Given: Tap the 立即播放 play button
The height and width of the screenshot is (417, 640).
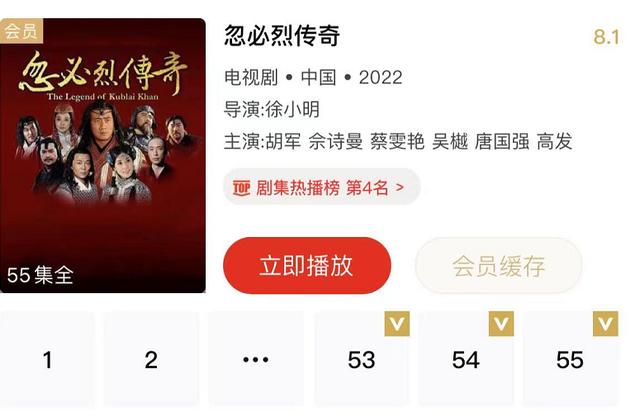Looking at the screenshot, I should tap(306, 266).
